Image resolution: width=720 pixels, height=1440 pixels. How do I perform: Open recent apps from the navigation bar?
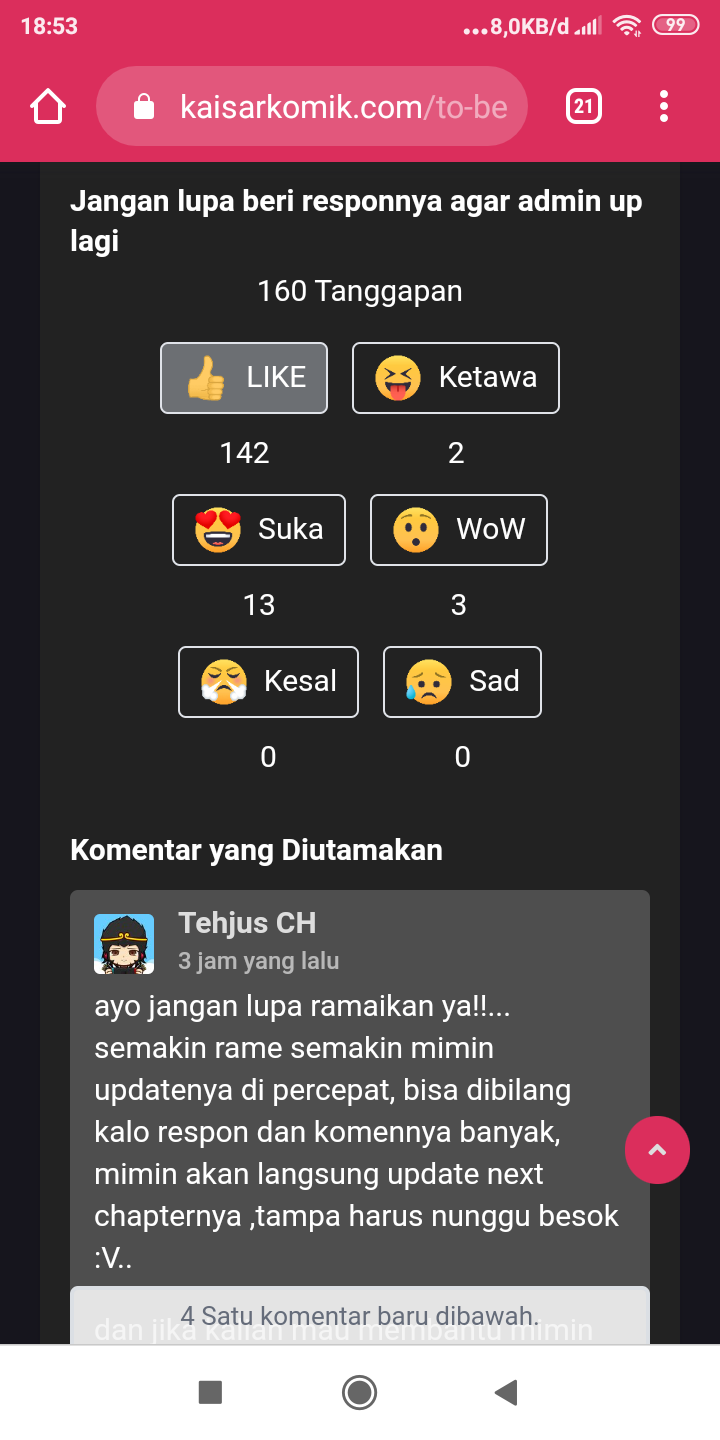[210, 1392]
